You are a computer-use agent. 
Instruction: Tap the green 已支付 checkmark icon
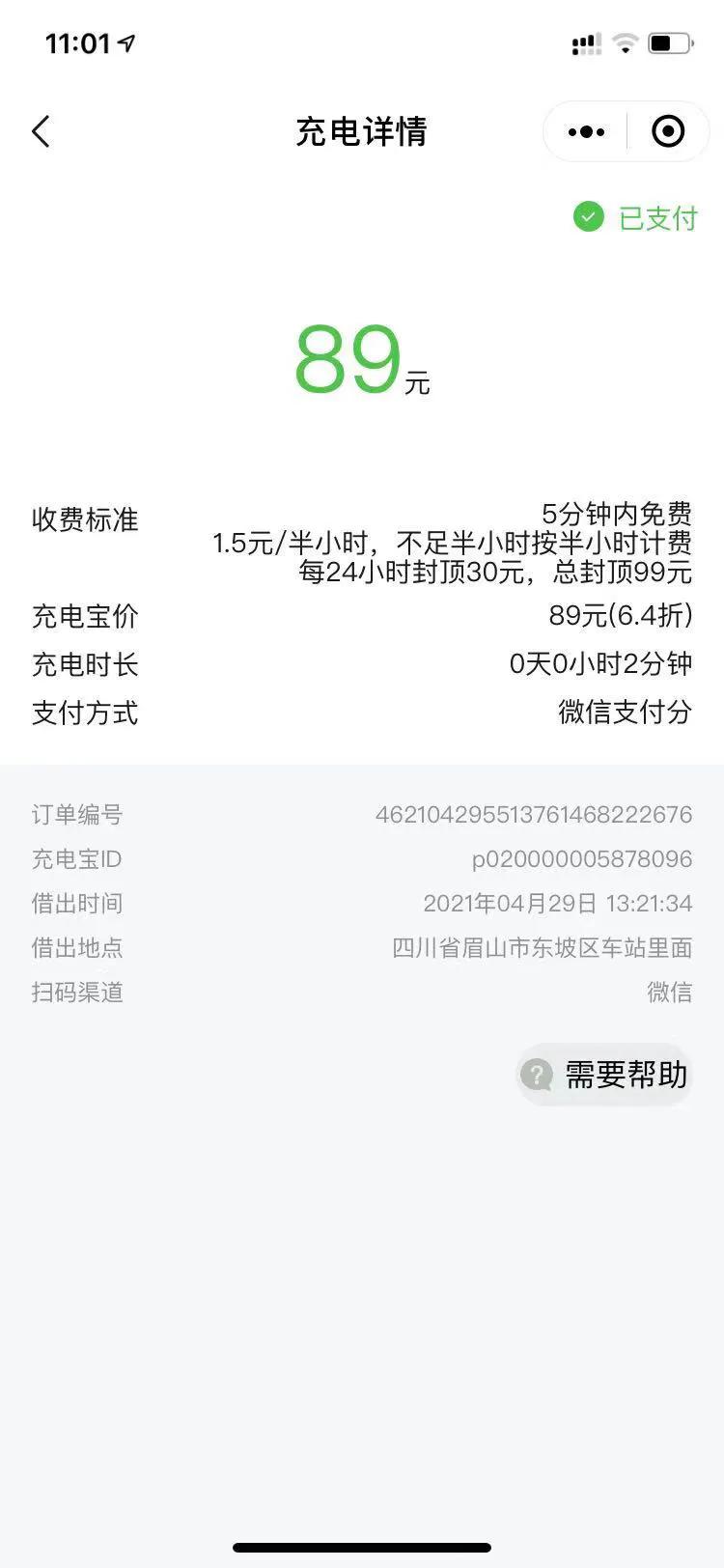click(588, 218)
